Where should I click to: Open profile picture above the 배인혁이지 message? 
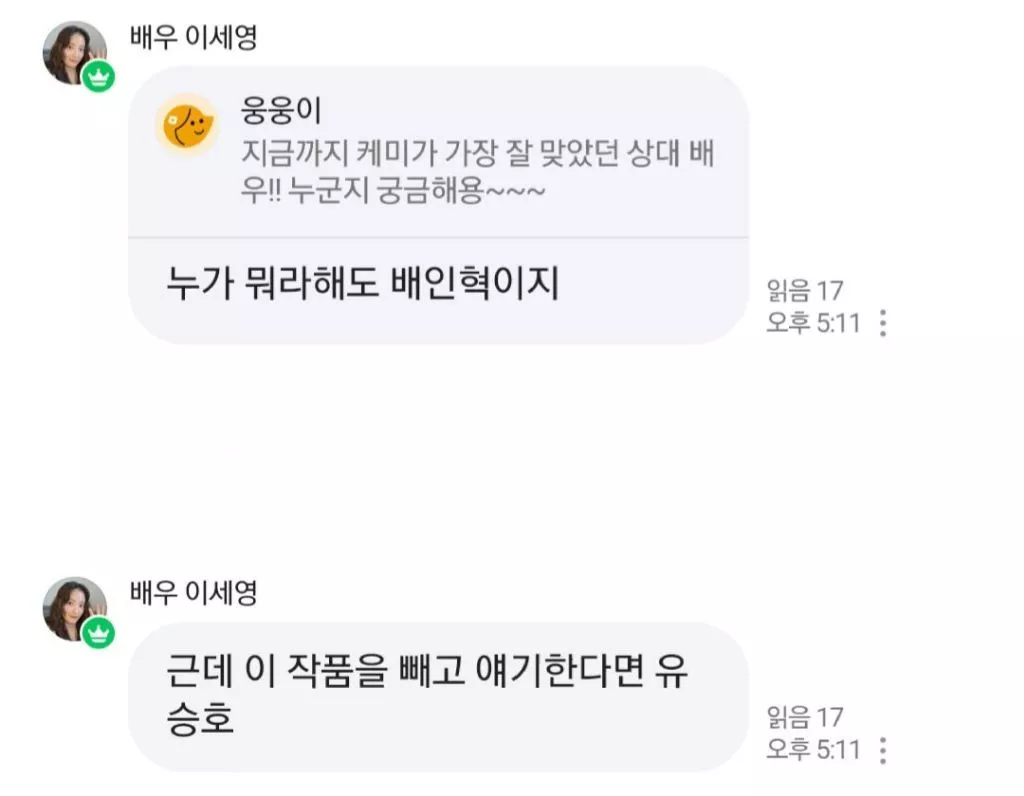point(75,53)
